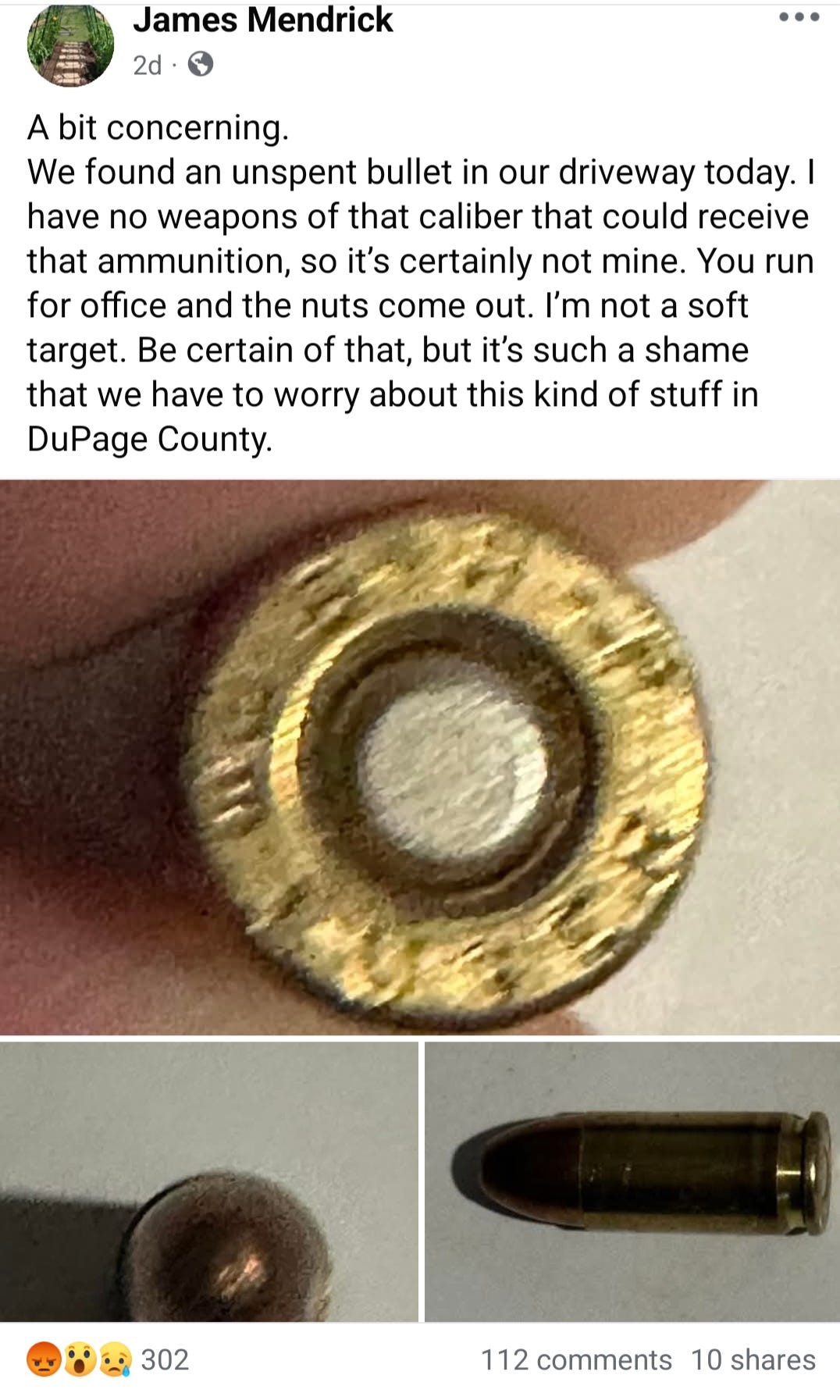Open the 112 comments
Viewport: 840px width, 1400px height.
575,1359
